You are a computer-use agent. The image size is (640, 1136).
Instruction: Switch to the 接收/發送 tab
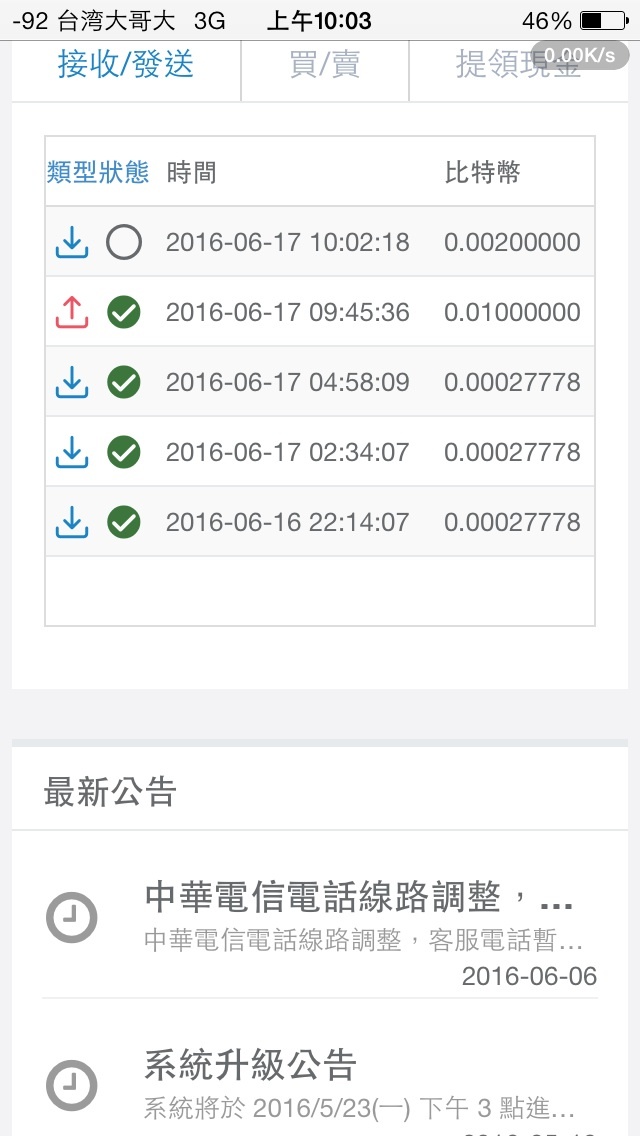(126, 65)
